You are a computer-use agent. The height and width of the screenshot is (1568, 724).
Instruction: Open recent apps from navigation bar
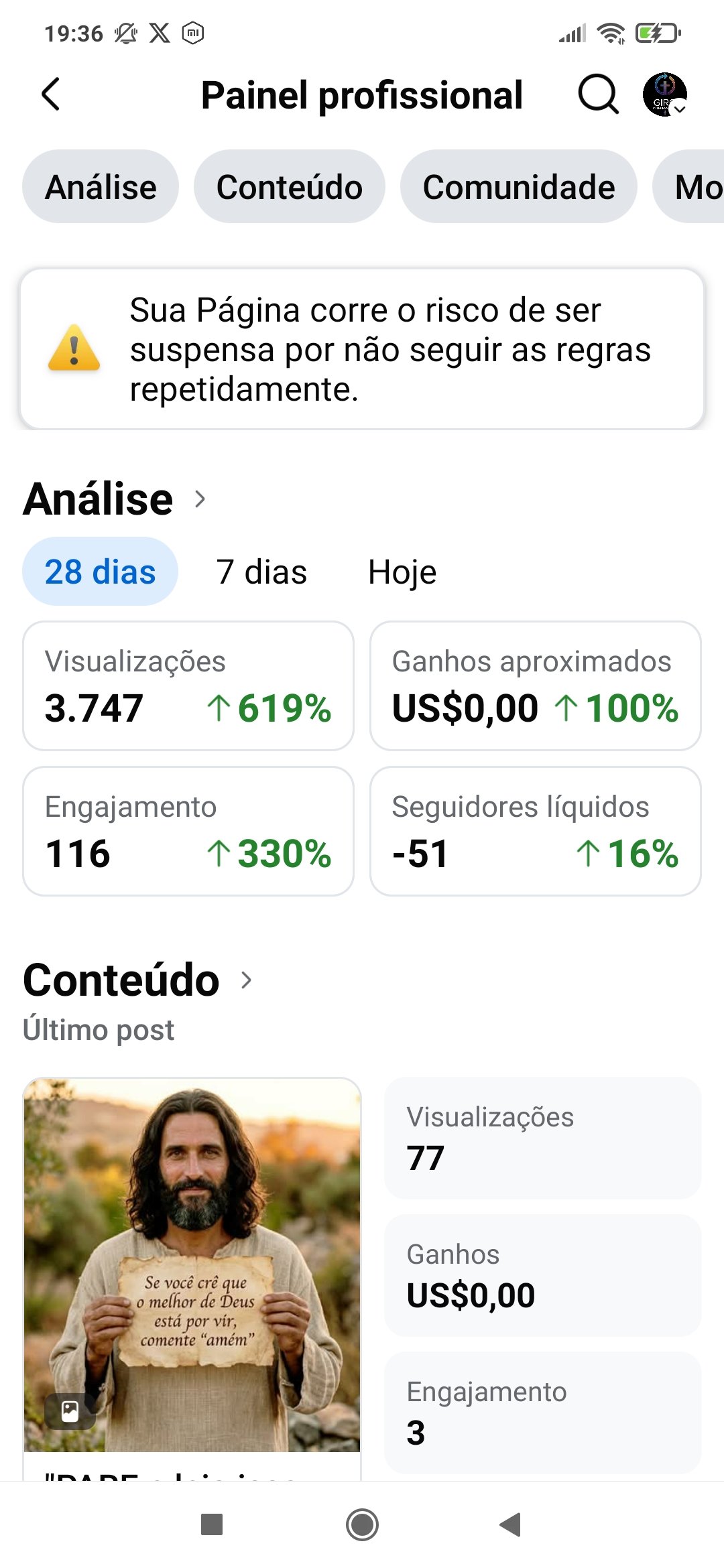(x=212, y=1524)
